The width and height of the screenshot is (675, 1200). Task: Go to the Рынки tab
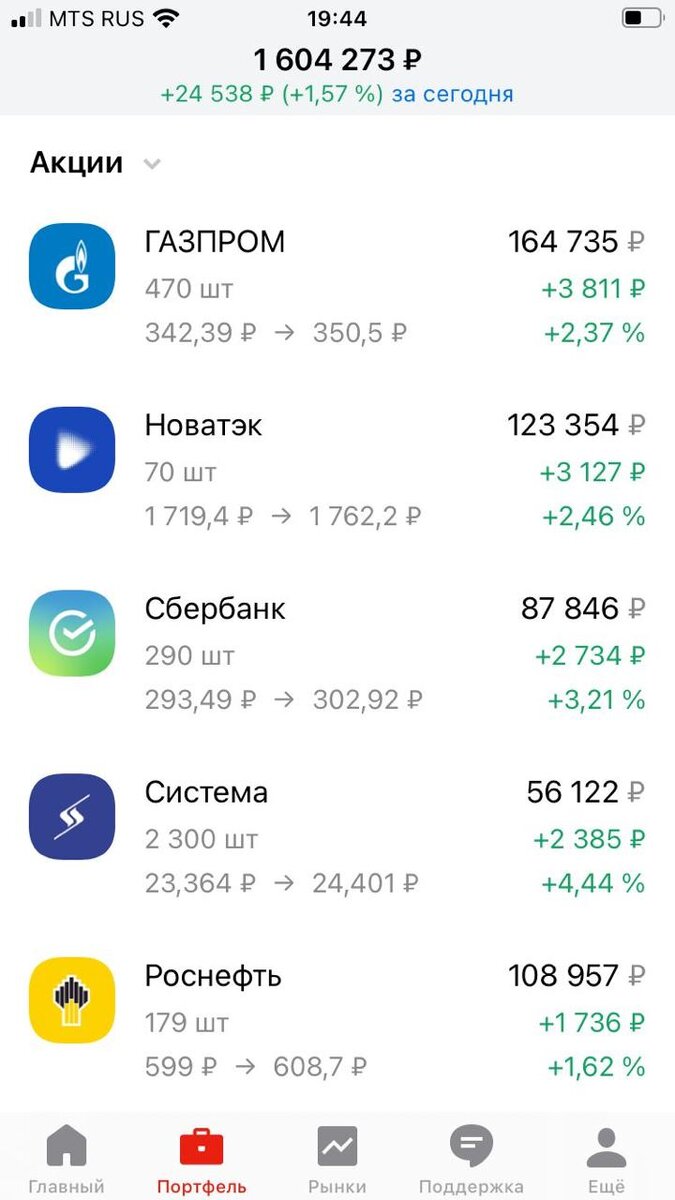(337, 1159)
